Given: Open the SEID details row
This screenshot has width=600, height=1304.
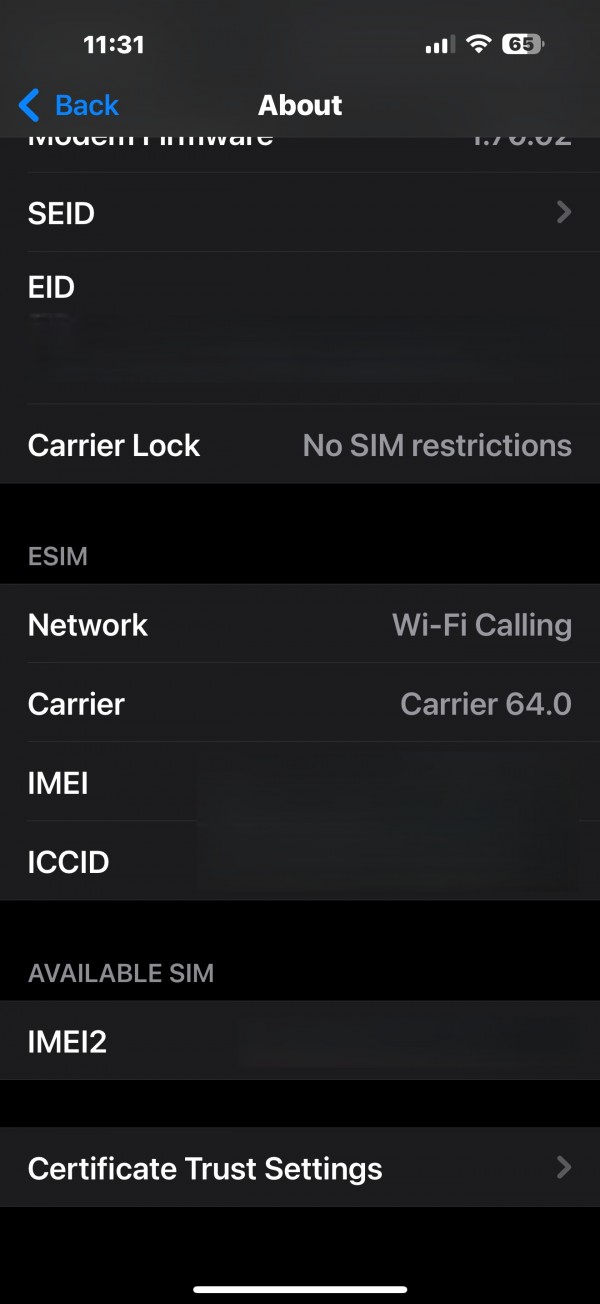Looking at the screenshot, I should (x=300, y=212).
